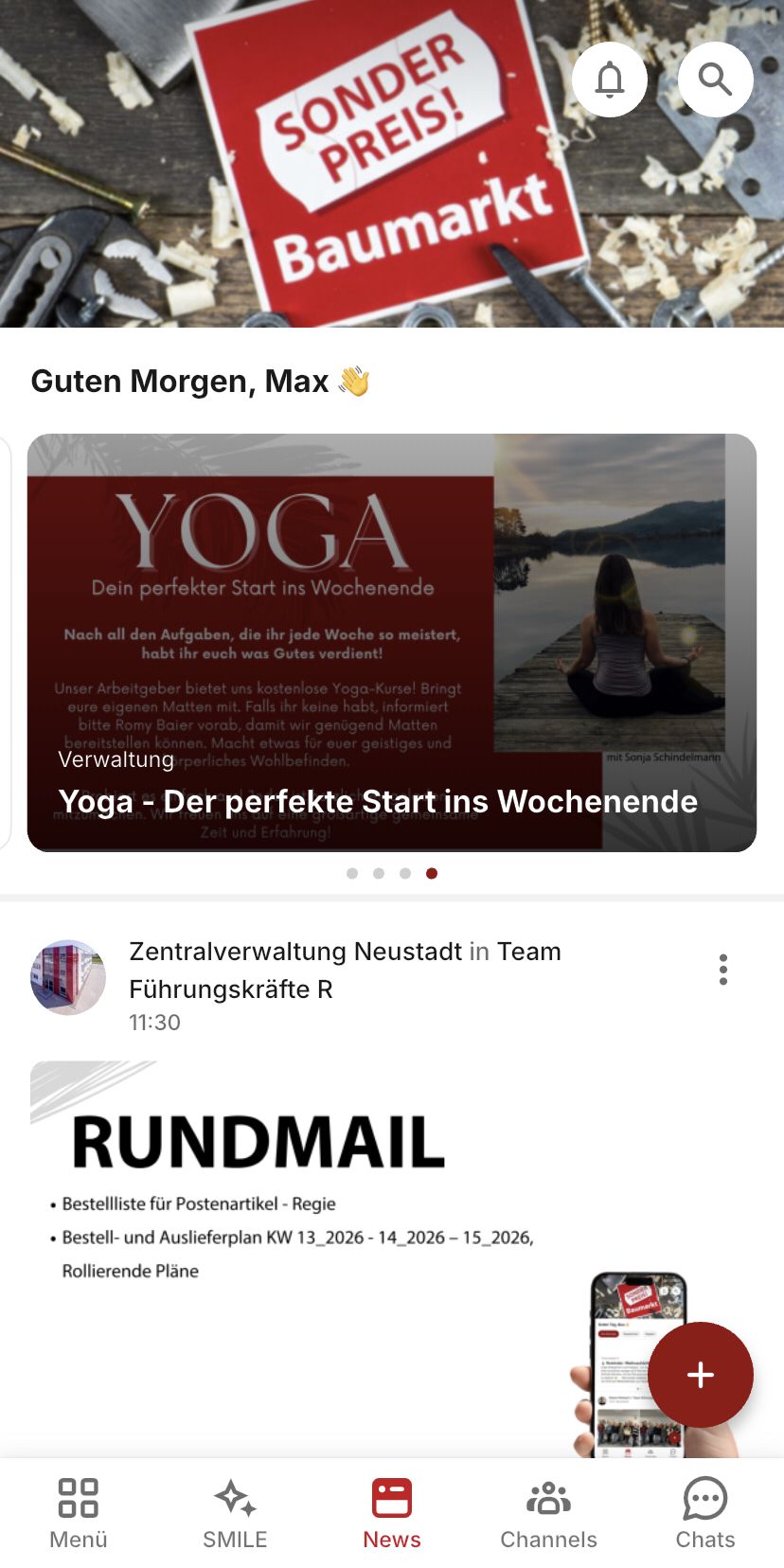The width and height of the screenshot is (784, 1568).
Task: Open overflow menu on Zentralverwaltung Neustadt post
Action: coord(723,970)
